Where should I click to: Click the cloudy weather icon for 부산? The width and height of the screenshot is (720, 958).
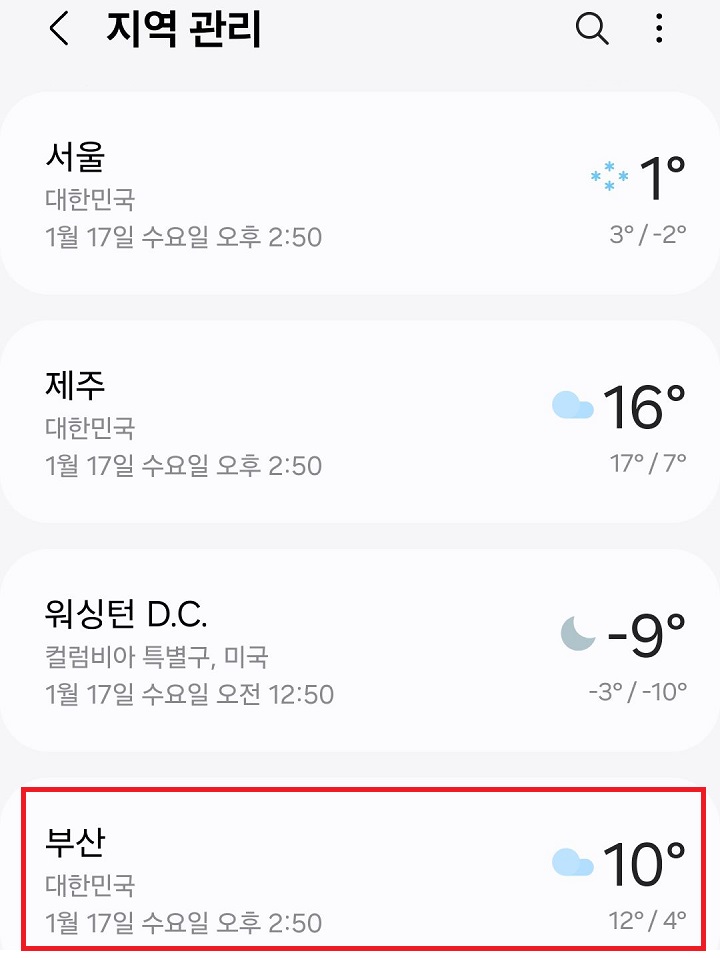click(571, 861)
